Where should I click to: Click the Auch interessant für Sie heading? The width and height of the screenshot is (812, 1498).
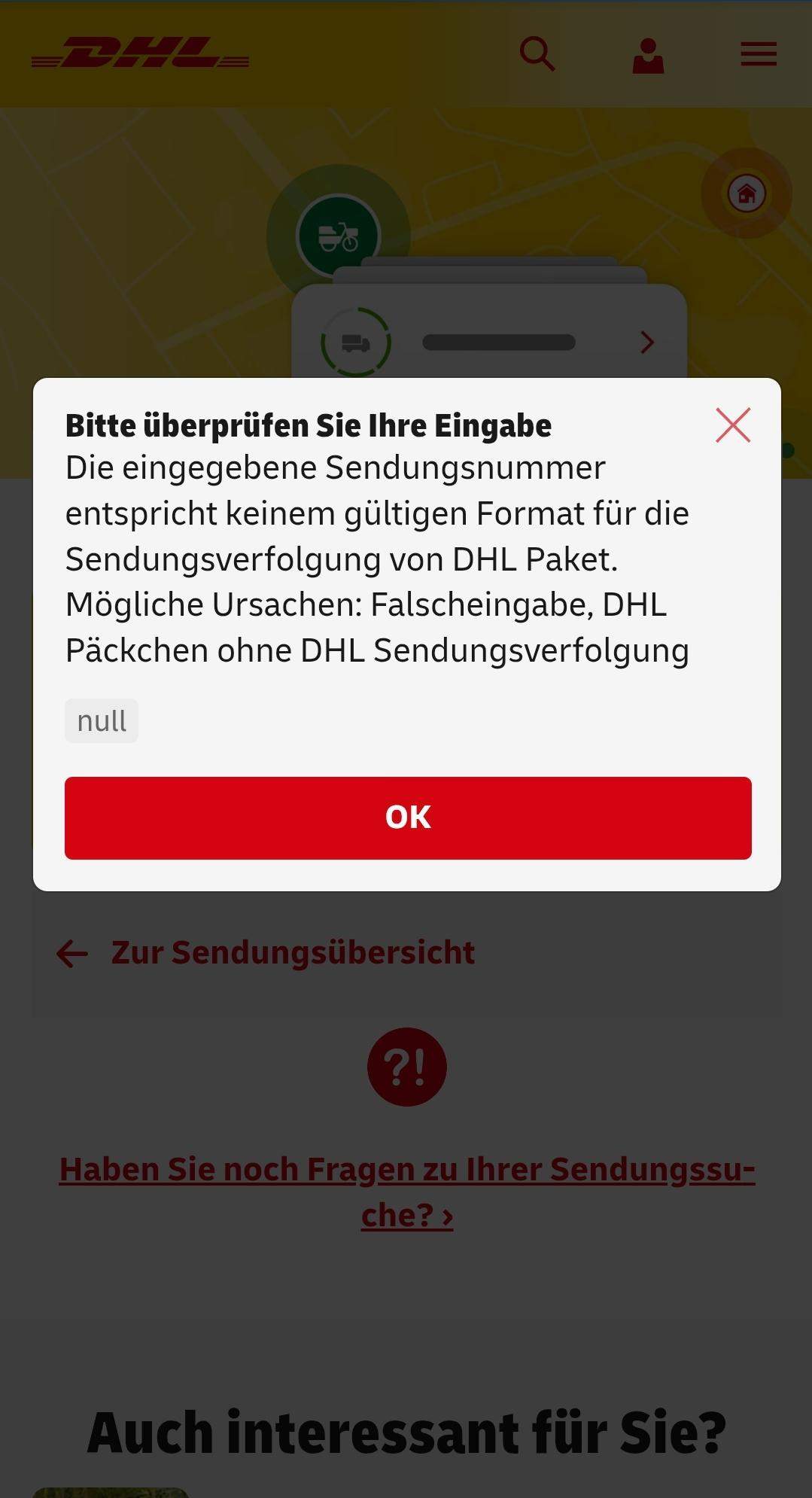point(406,1434)
